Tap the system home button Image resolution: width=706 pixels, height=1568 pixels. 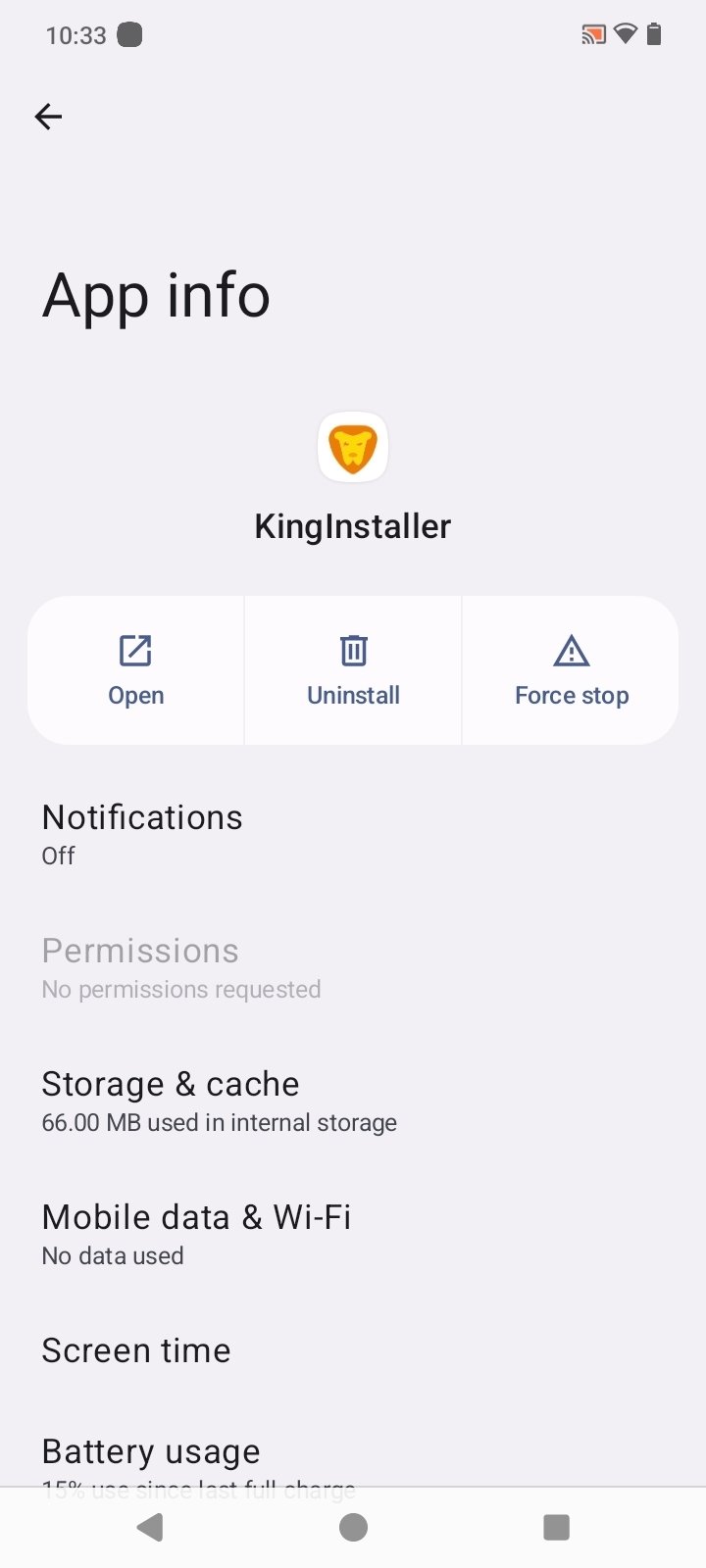click(353, 1527)
